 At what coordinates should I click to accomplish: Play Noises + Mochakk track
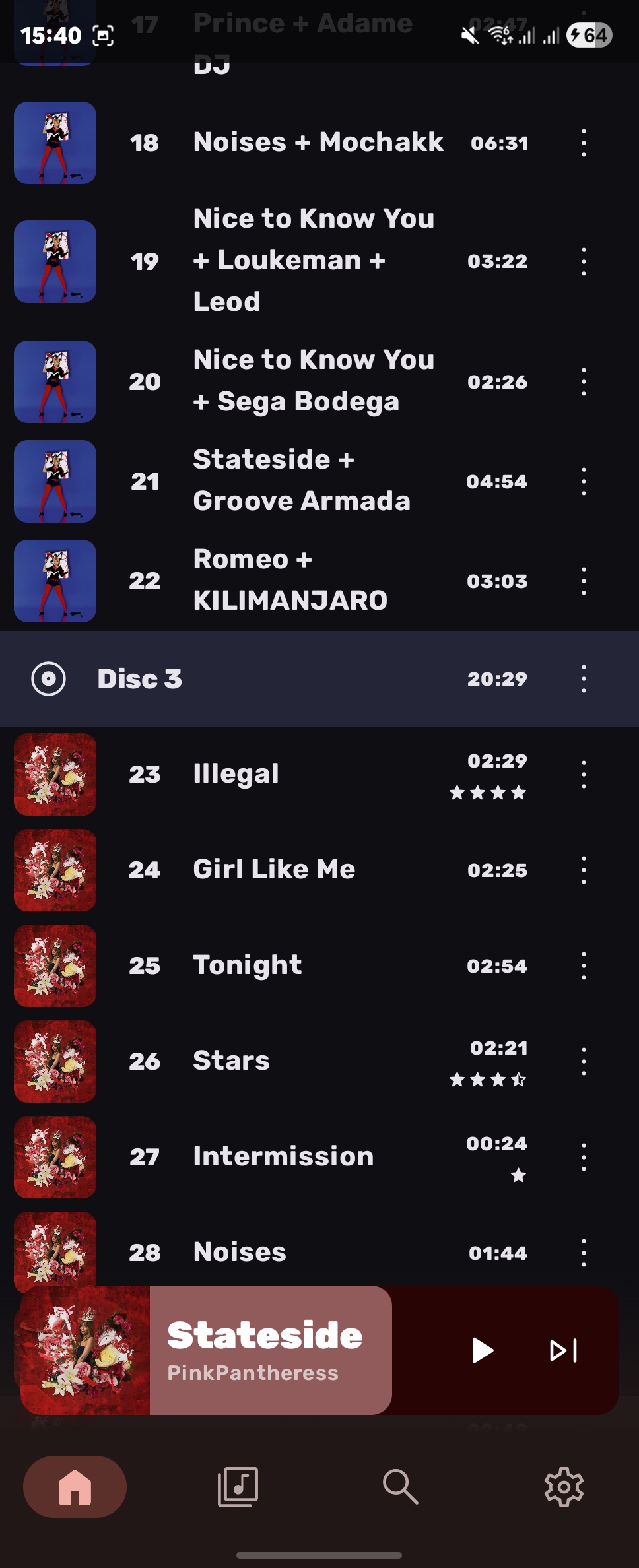tap(318, 143)
